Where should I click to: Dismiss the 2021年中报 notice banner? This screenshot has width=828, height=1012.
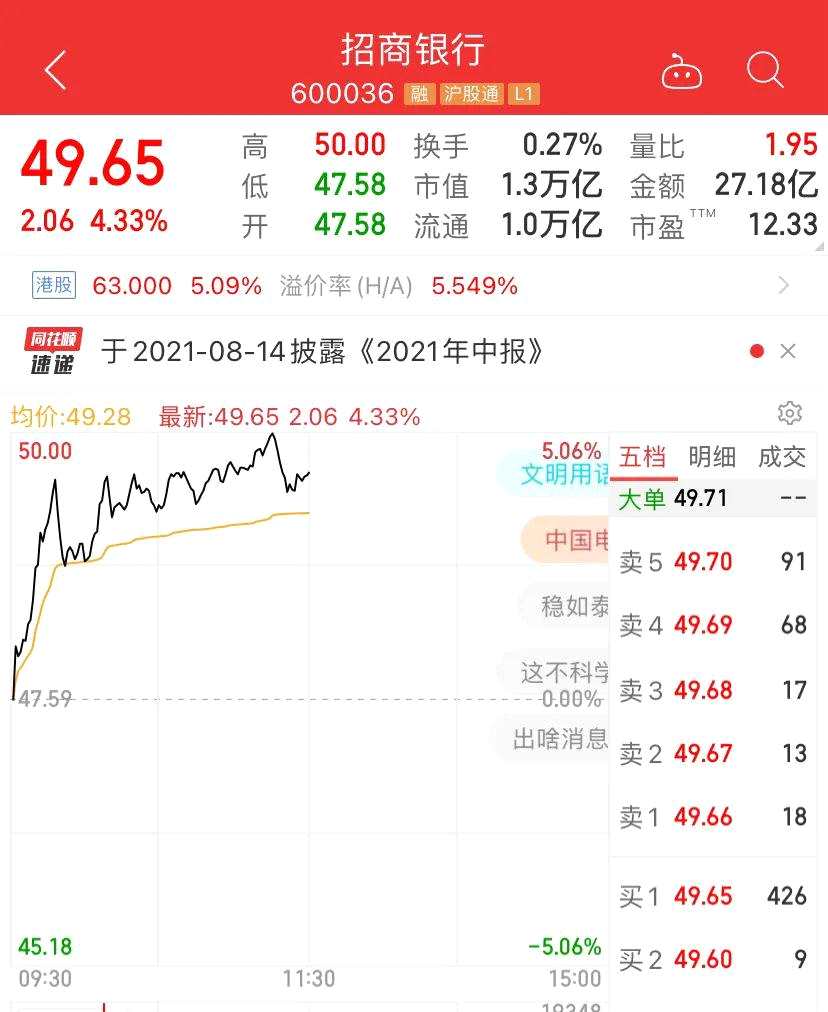[788, 351]
